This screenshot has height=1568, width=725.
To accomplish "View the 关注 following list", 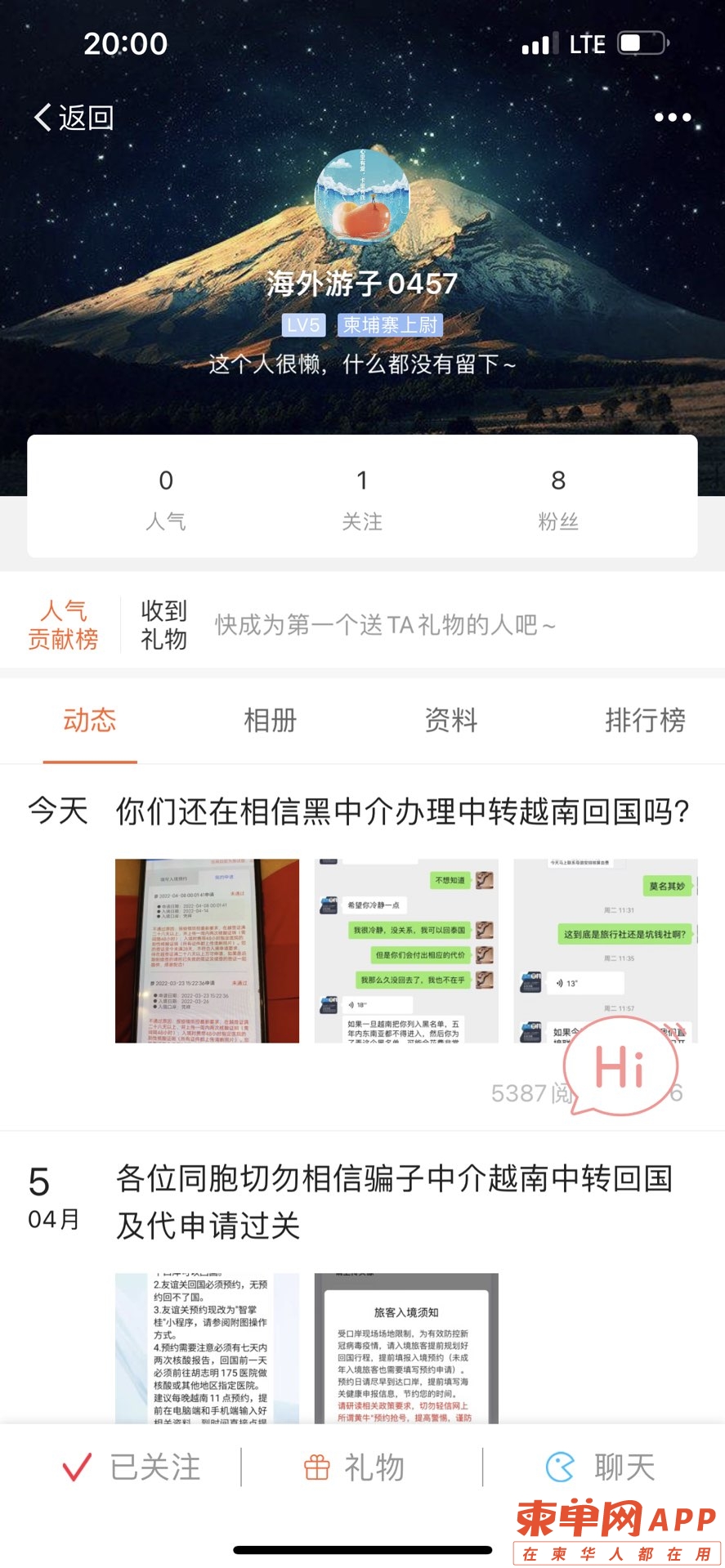I will click(362, 498).
